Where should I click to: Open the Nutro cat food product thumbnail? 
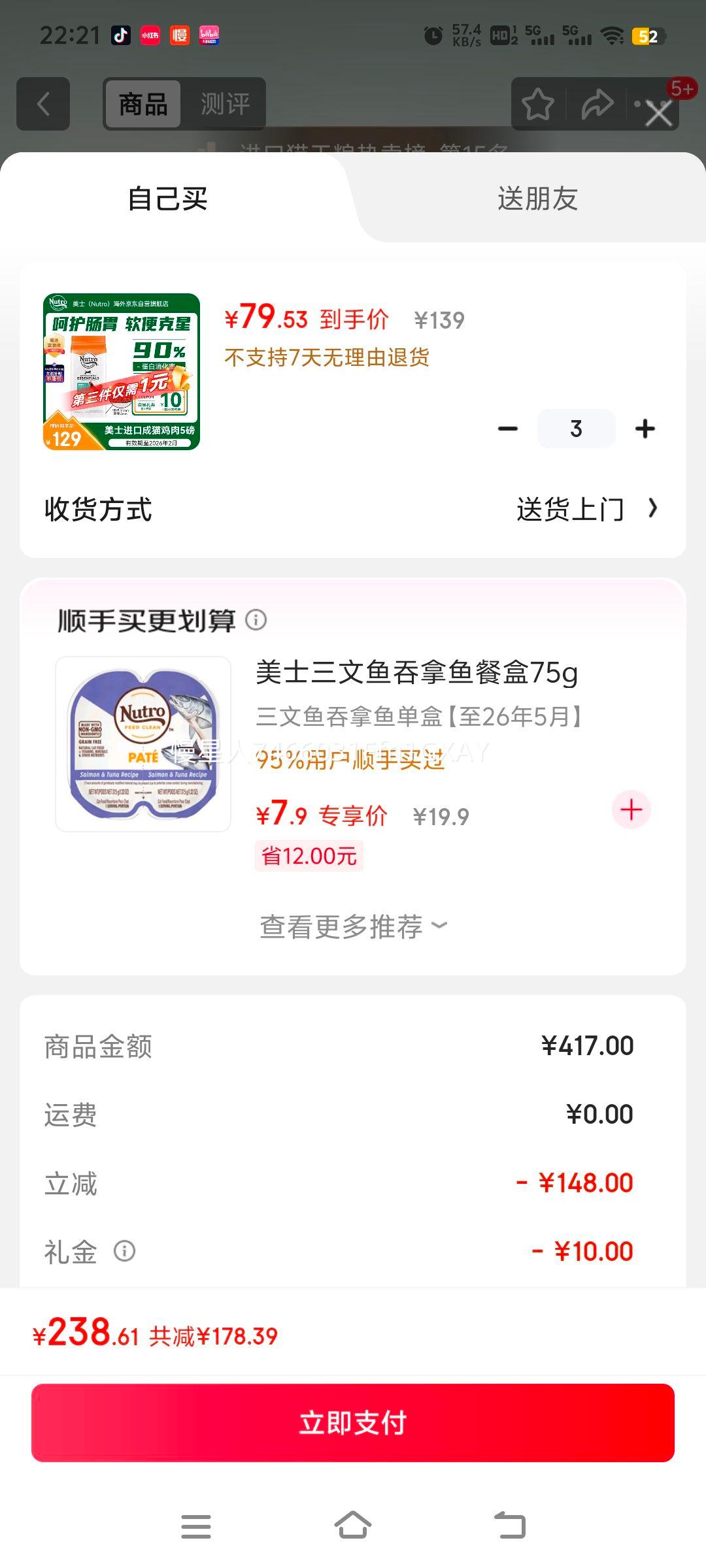tap(122, 371)
